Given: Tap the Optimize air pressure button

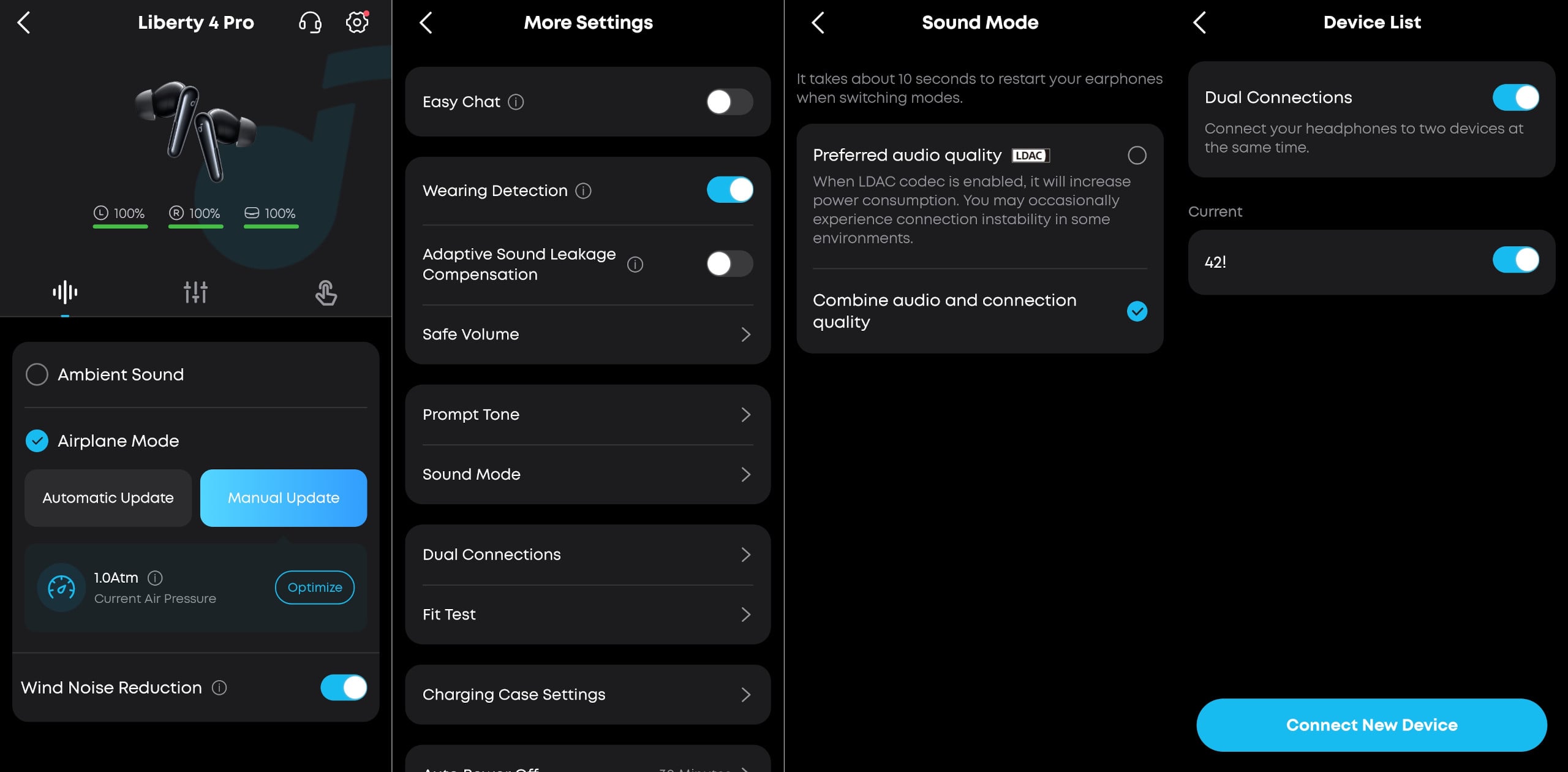Looking at the screenshot, I should point(314,587).
